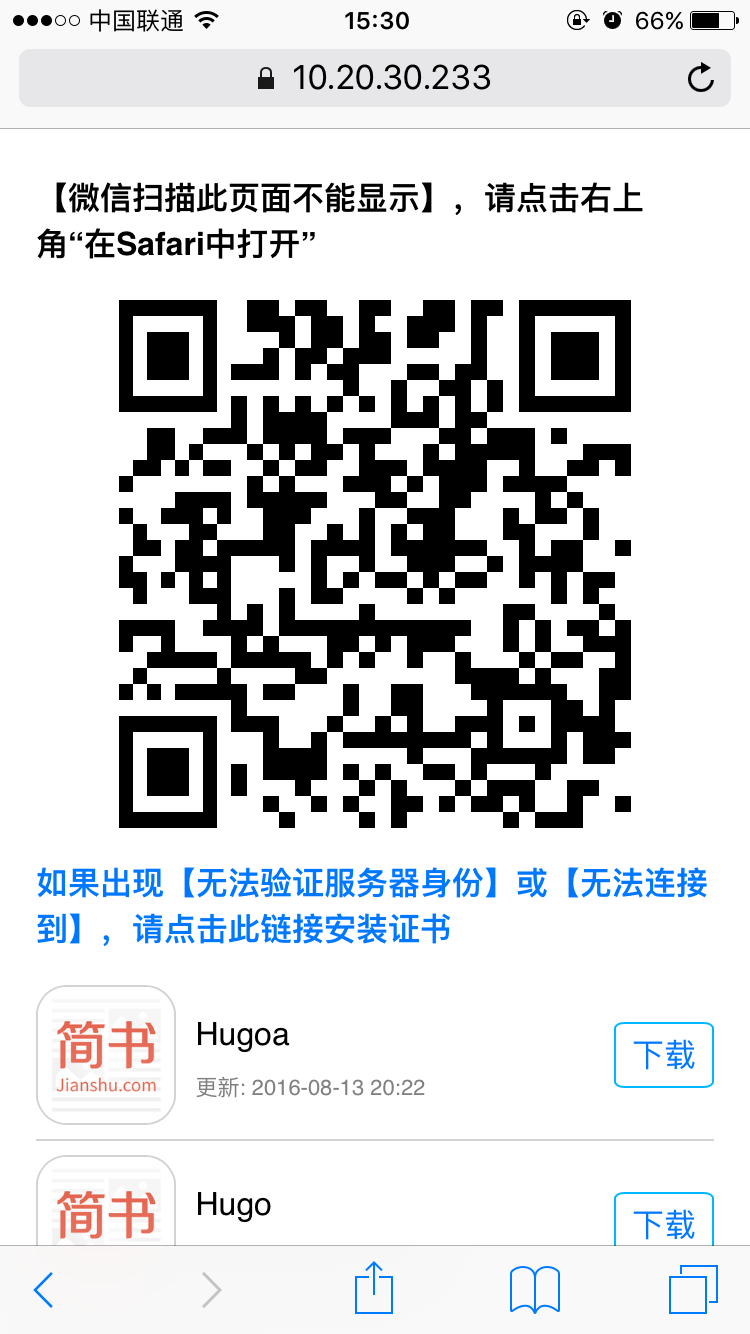Screen dimensions: 750x1334
Task: Download the Hugo app
Action: point(663,1221)
